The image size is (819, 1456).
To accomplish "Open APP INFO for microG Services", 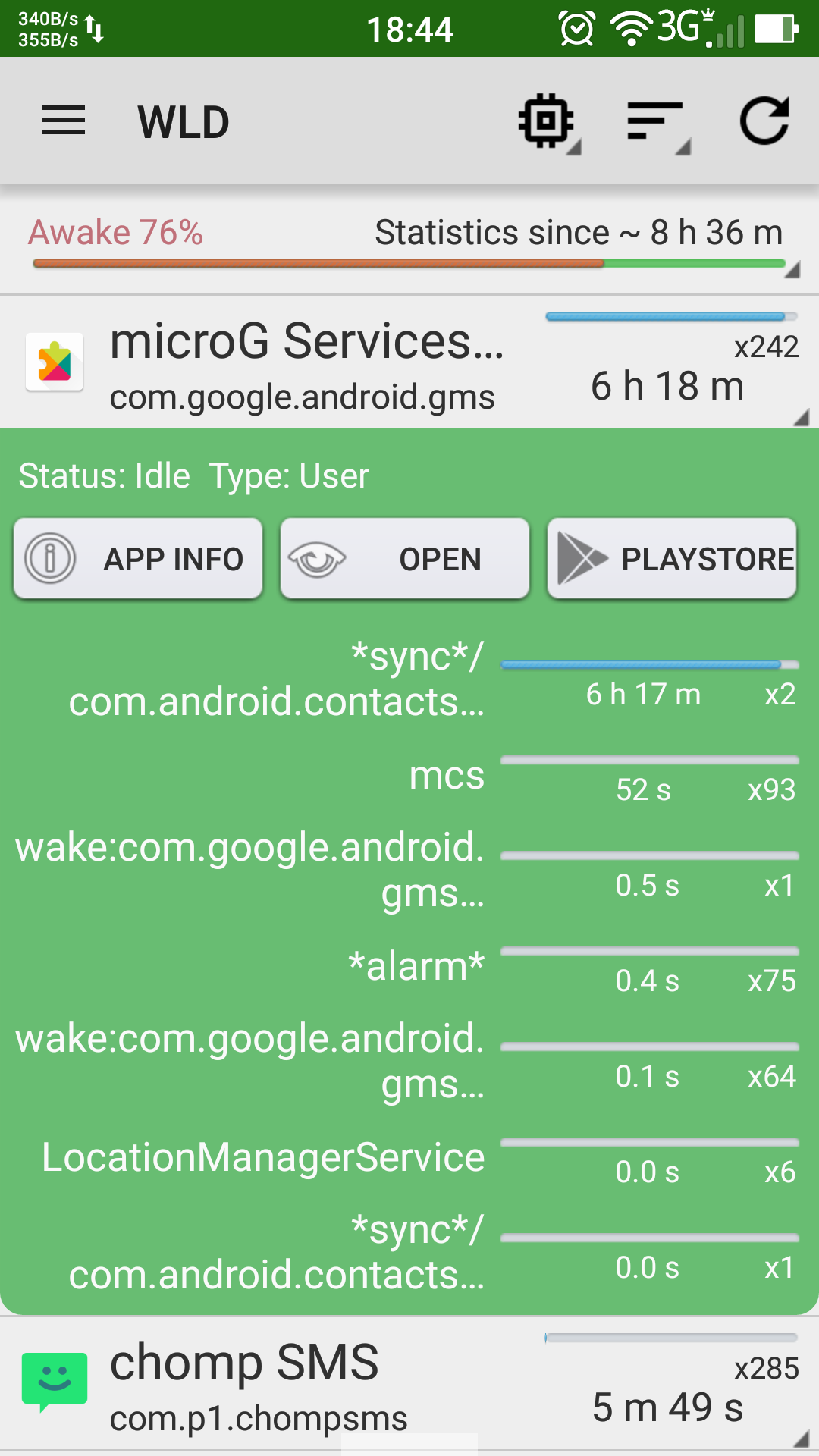I will click(136, 559).
